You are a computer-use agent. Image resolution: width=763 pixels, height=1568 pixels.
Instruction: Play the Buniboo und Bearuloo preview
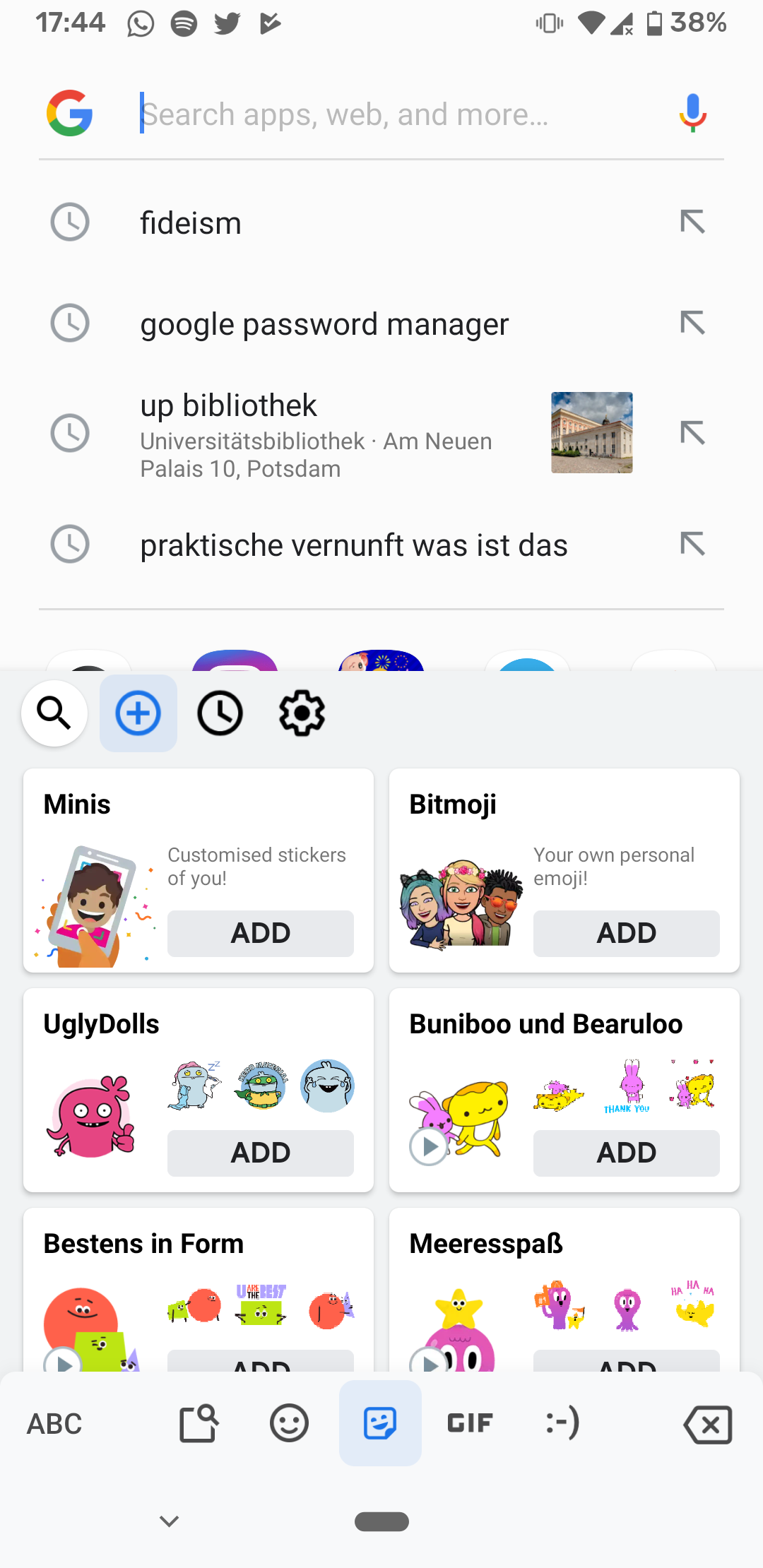click(428, 1146)
